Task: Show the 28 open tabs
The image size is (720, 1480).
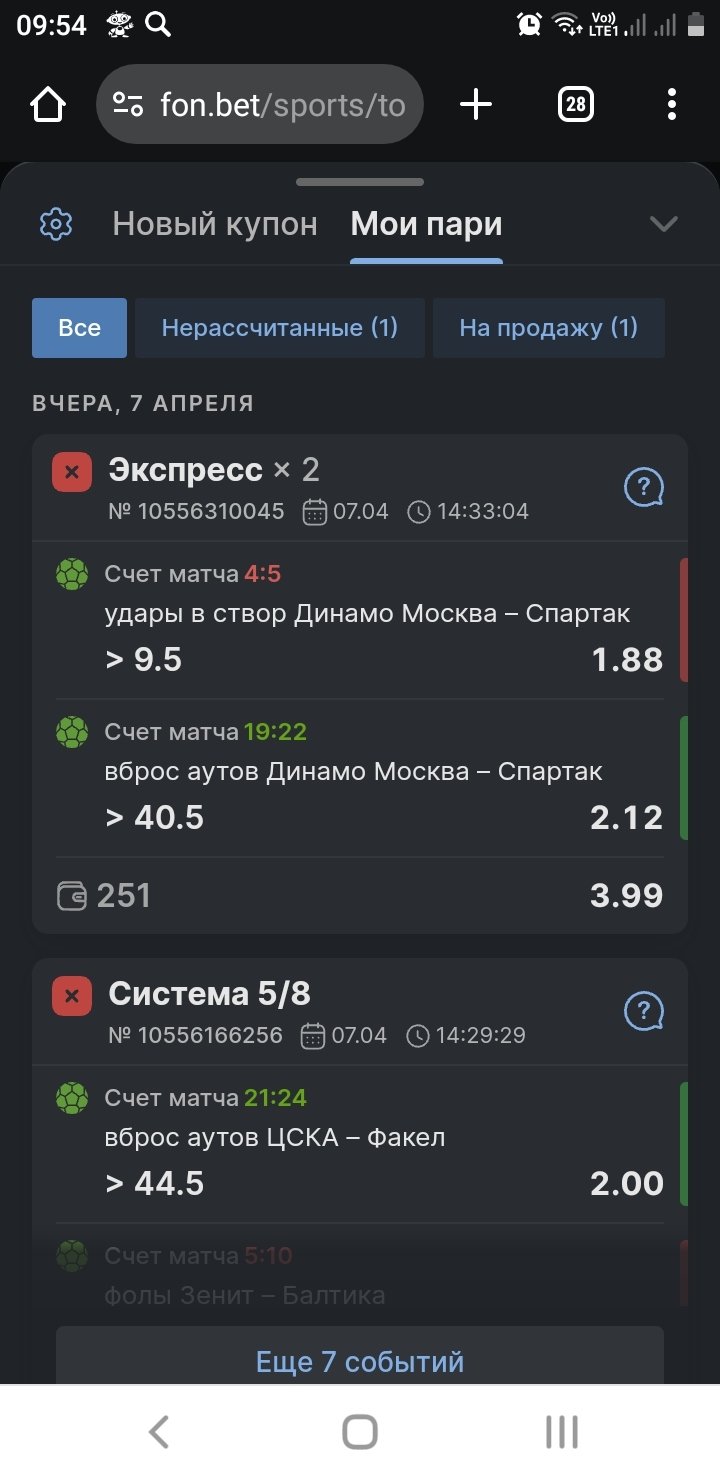Action: point(575,104)
